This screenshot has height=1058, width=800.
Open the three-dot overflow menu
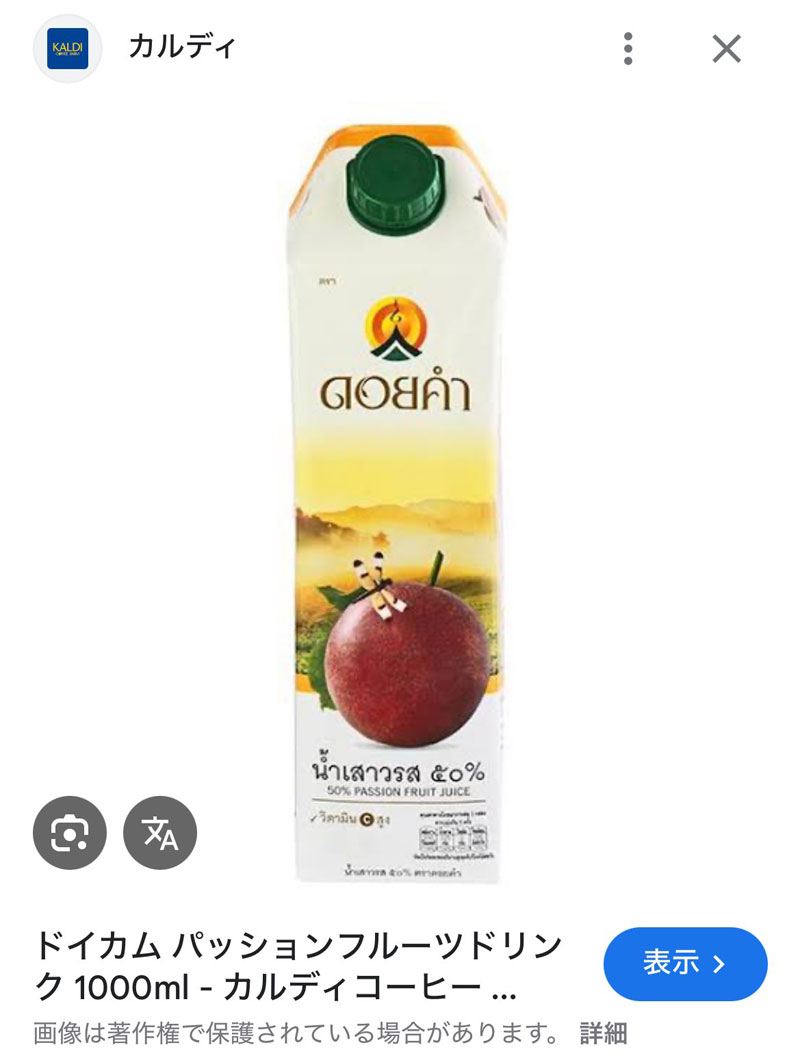coord(627,48)
